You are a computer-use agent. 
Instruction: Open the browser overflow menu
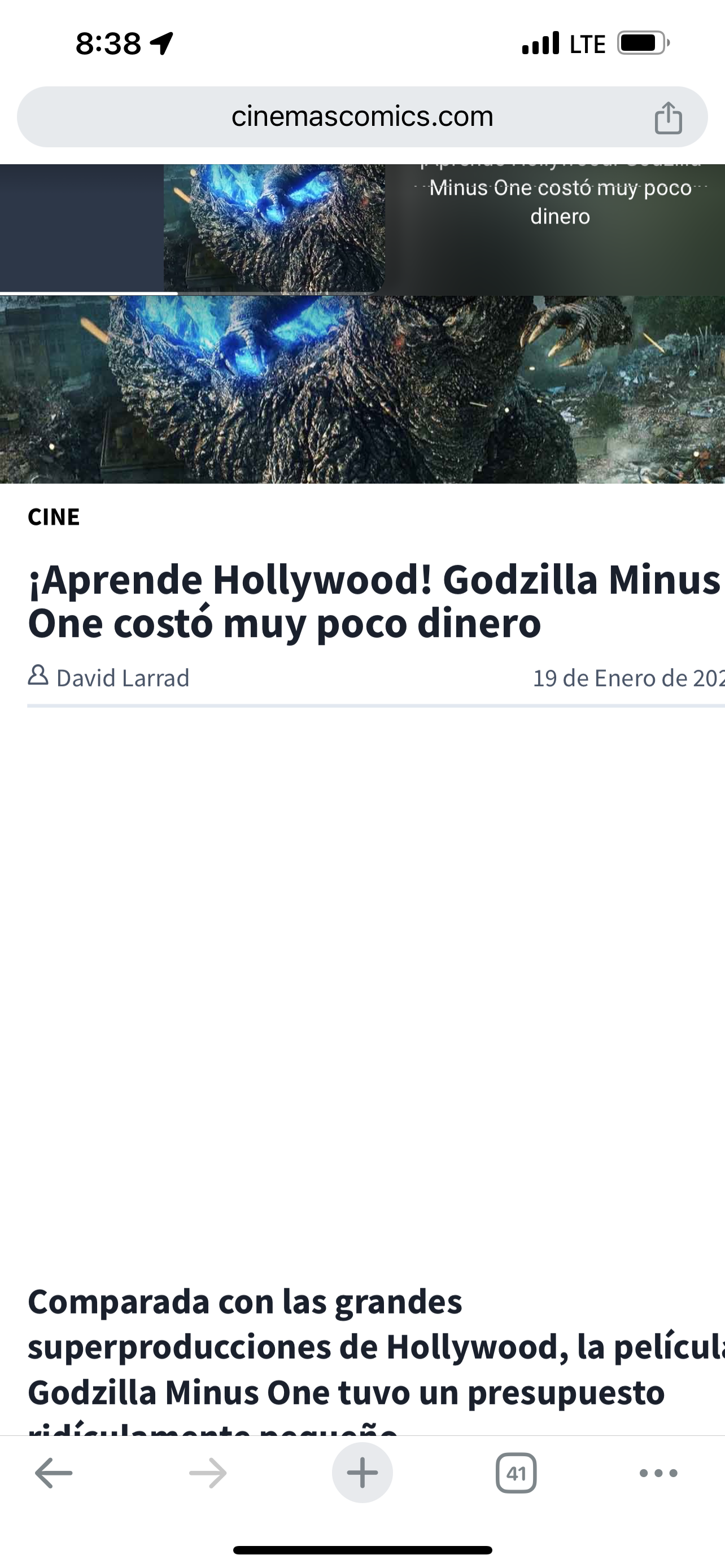pos(658,1473)
